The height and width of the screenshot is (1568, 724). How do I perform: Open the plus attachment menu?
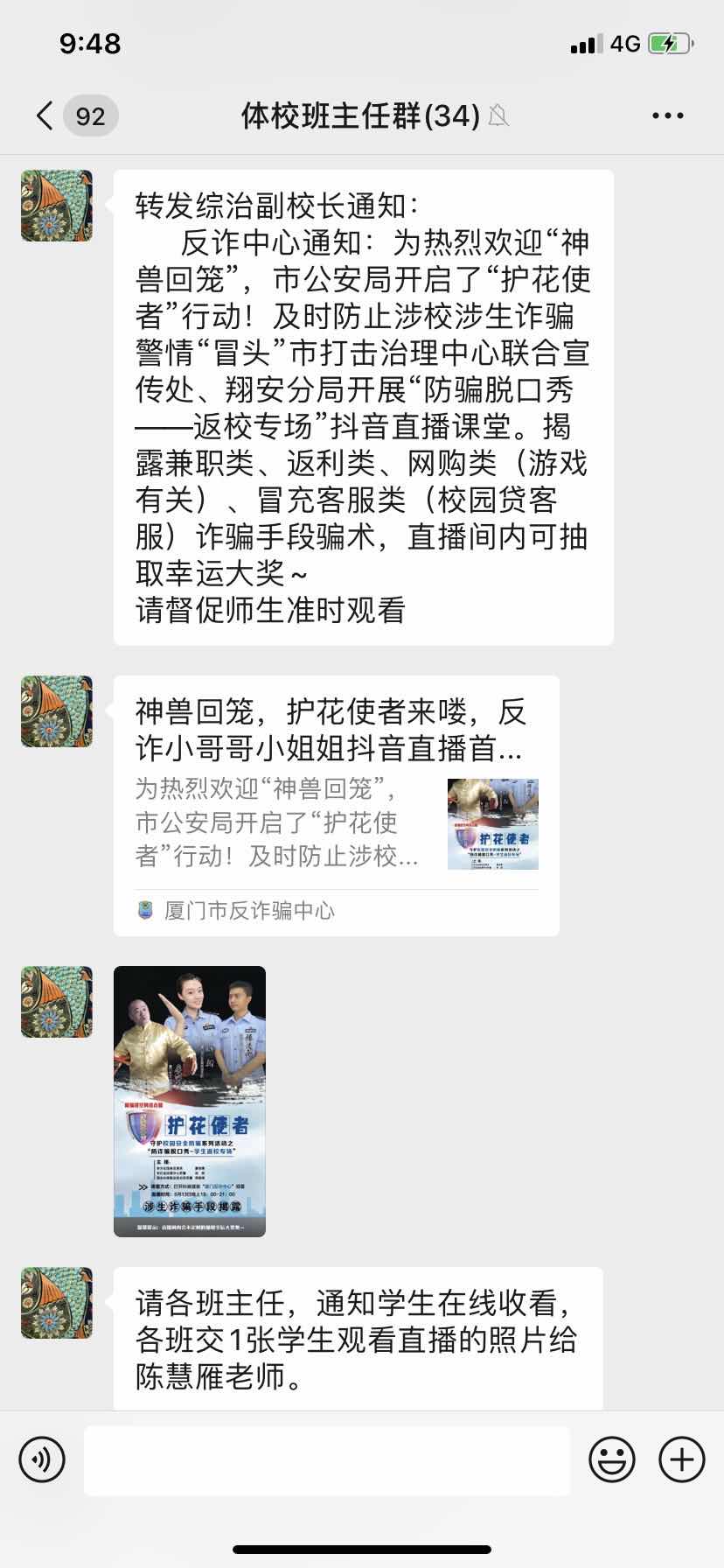tap(682, 1460)
